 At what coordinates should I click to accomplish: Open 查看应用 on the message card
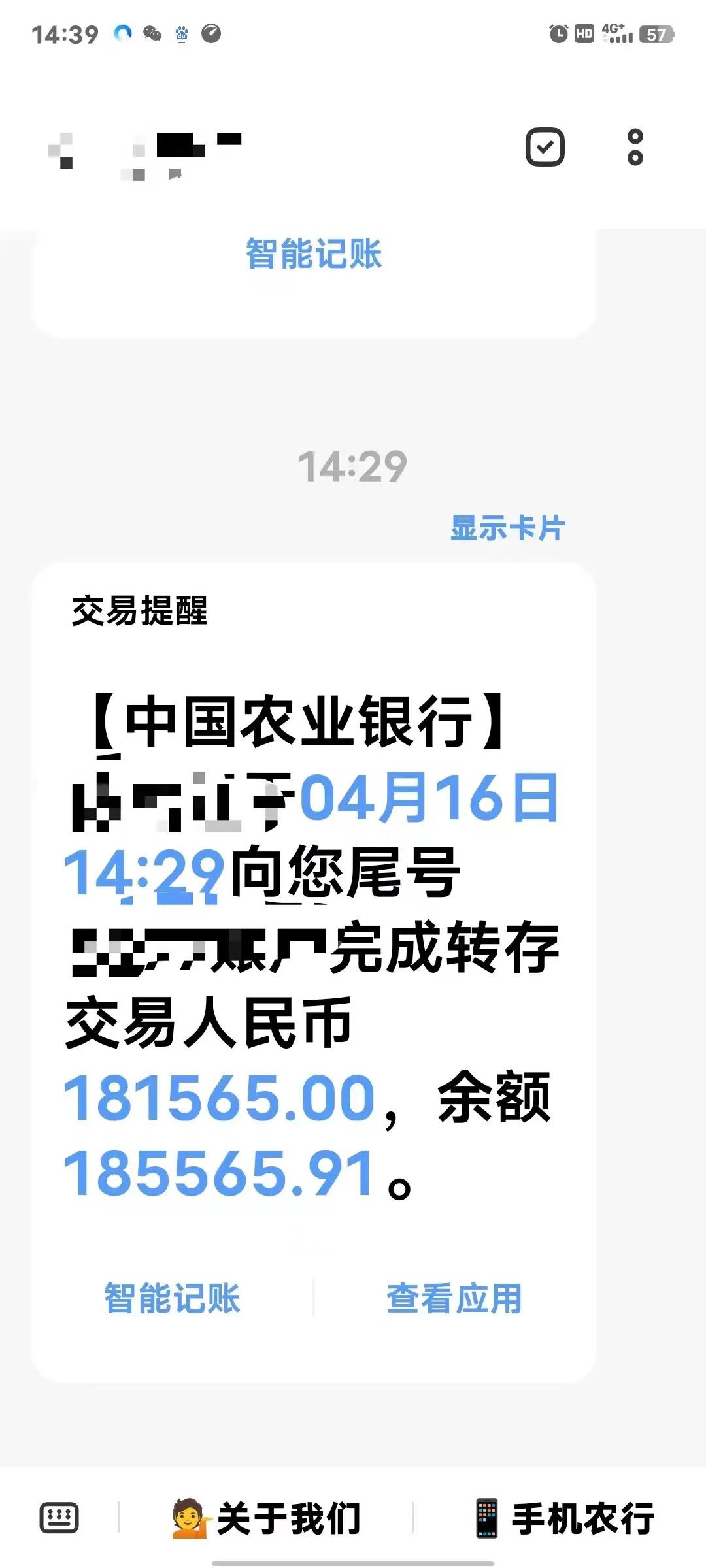point(454,1298)
